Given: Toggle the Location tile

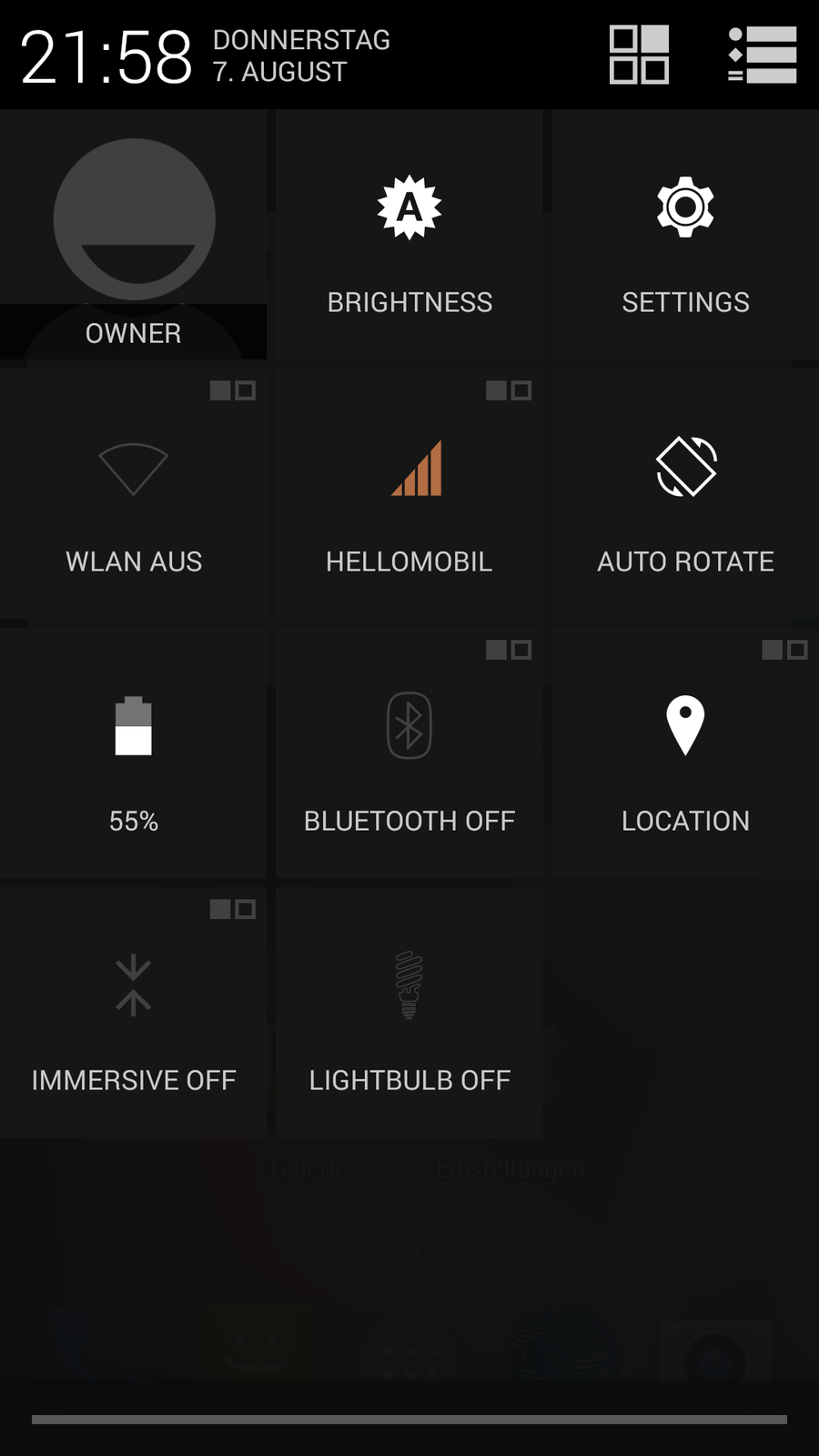Looking at the screenshot, I should 685,755.
